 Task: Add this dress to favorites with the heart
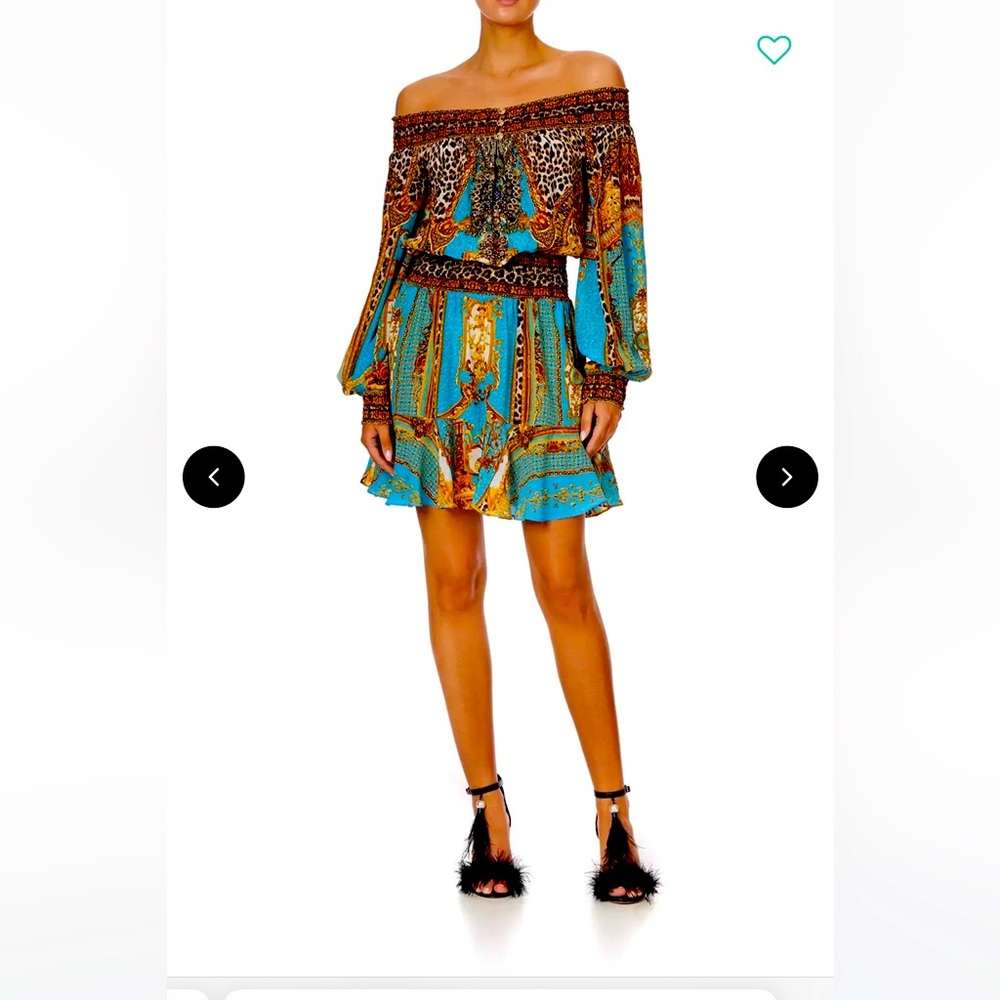click(773, 49)
